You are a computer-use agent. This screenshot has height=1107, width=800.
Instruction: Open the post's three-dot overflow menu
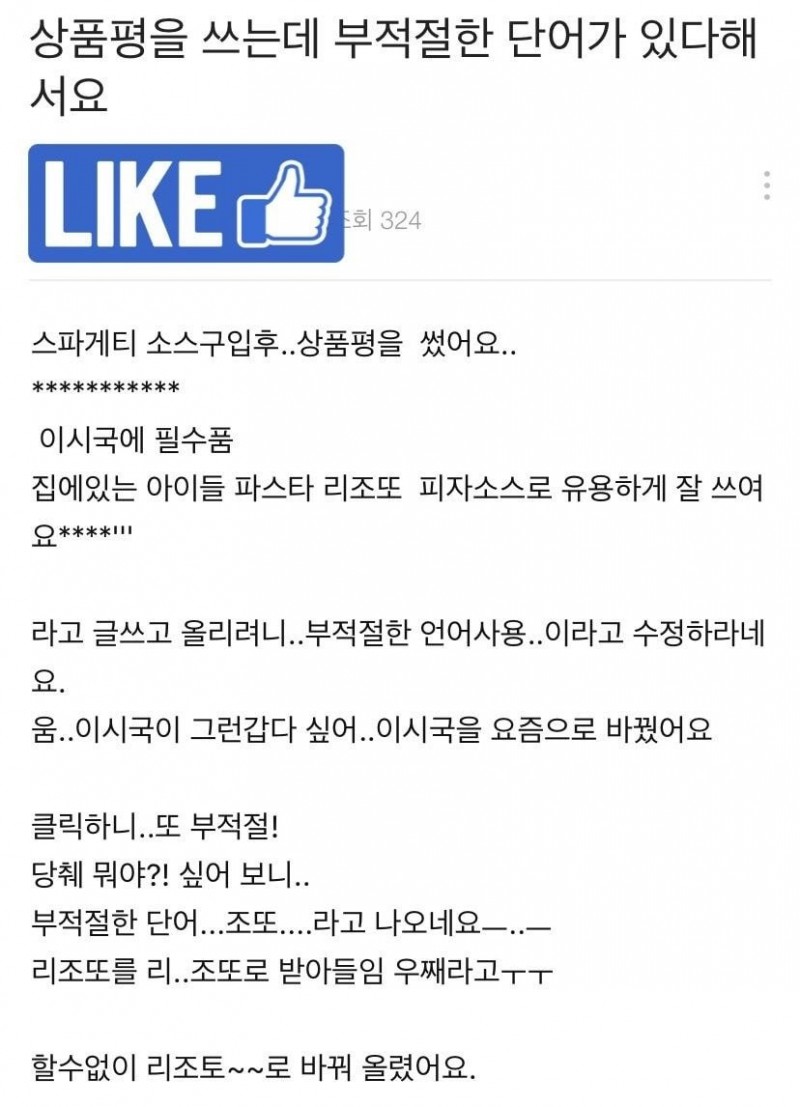[766, 186]
